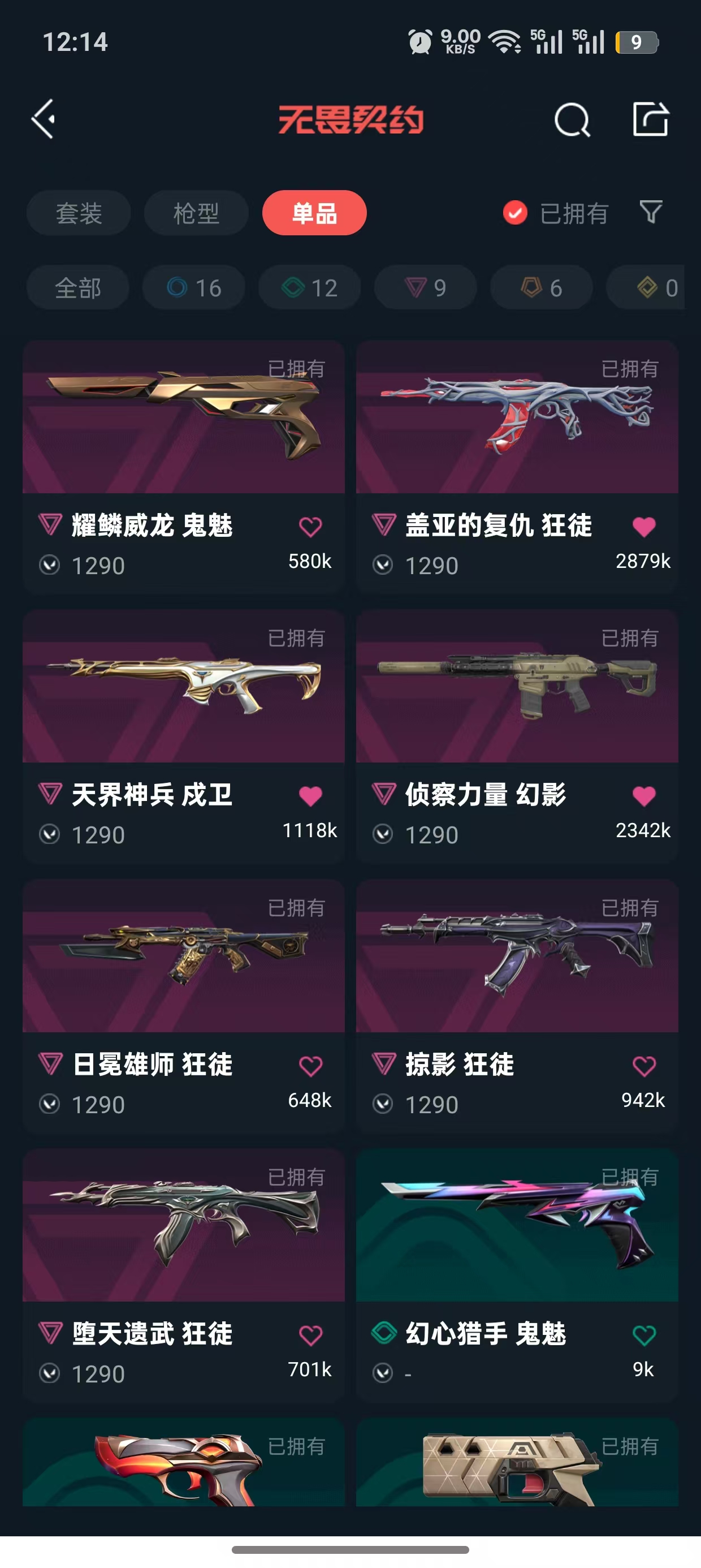This screenshot has height=1568, width=701.
Task: Open the search magnifier icon
Action: 572,120
